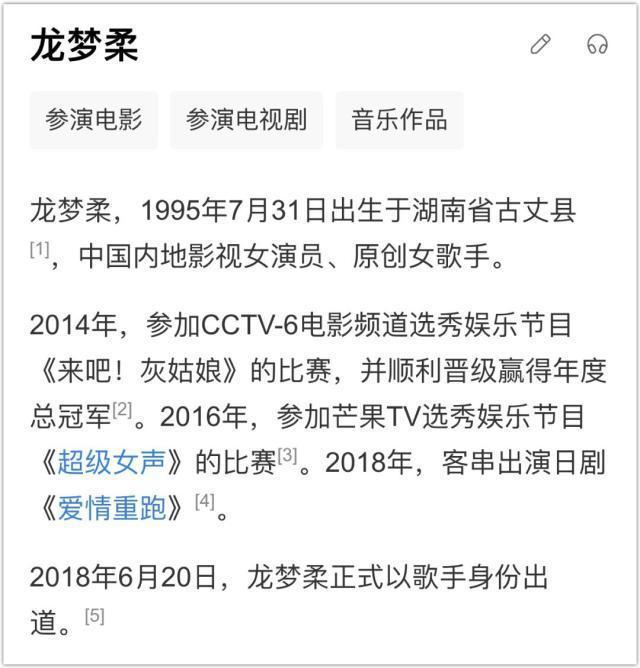
Task: Jump to the 音乐作品 section
Action: click(399, 120)
